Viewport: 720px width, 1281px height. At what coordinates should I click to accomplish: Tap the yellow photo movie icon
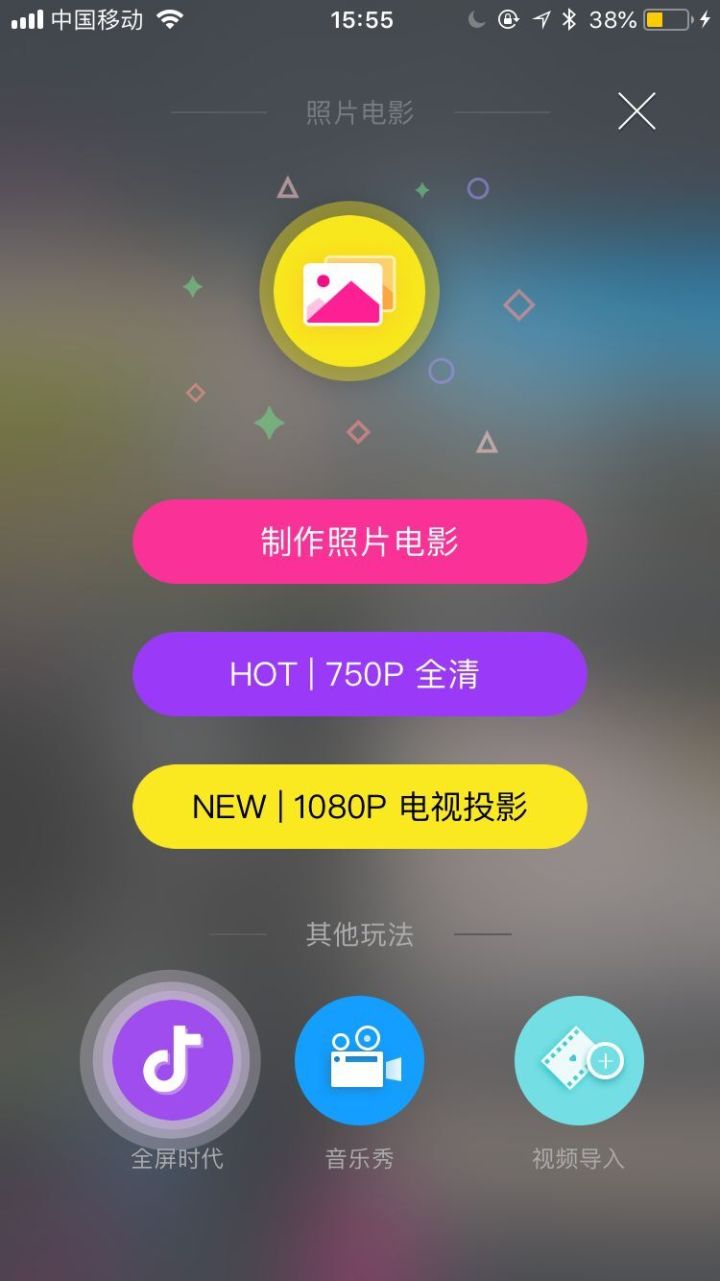click(349, 292)
